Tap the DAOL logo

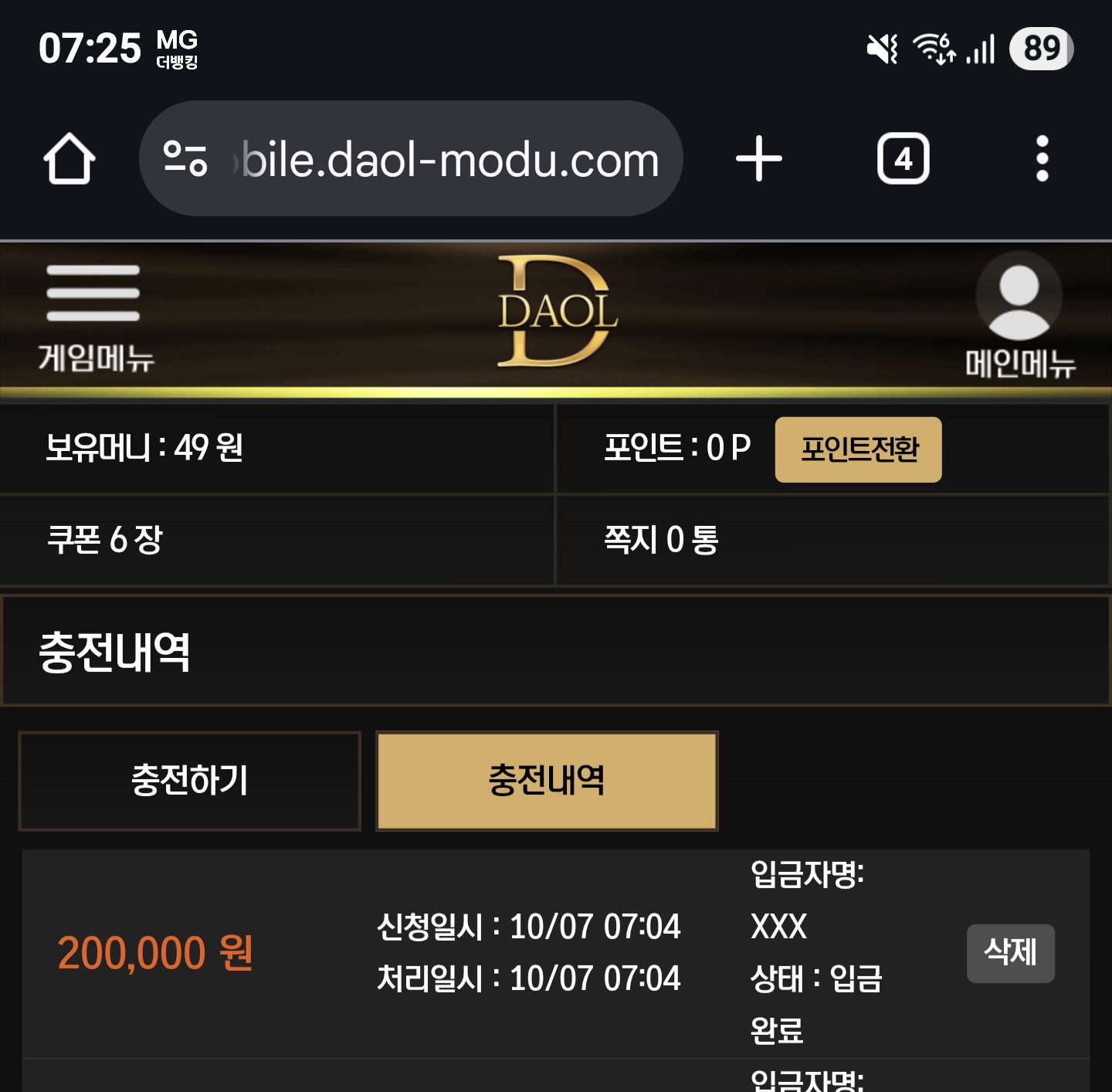tap(557, 311)
